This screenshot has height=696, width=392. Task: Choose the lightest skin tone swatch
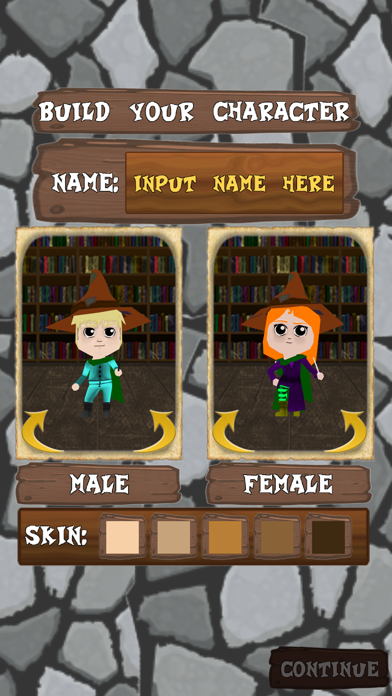pyautogui.click(x=123, y=537)
